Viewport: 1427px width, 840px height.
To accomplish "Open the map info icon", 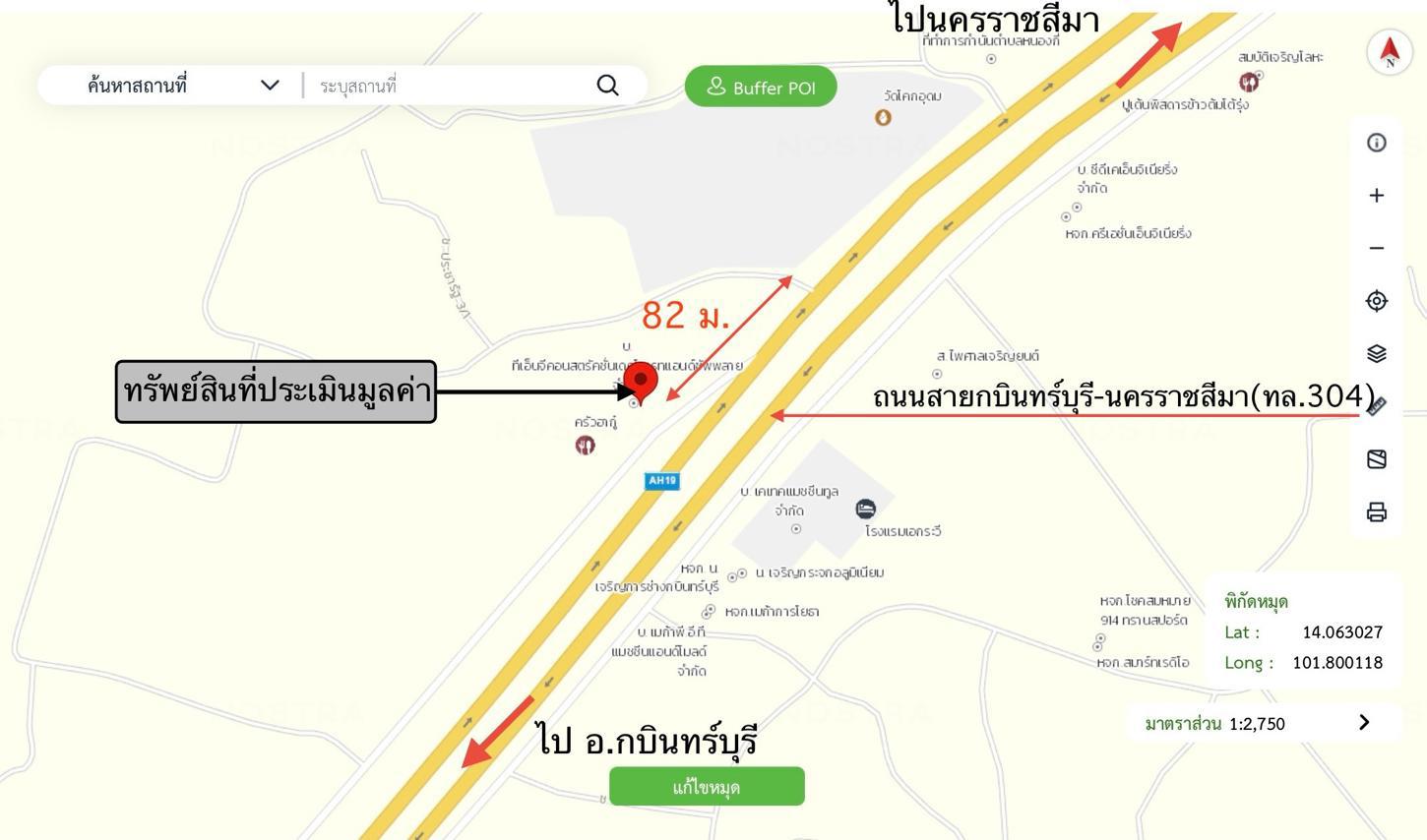I will point(1376,143).
